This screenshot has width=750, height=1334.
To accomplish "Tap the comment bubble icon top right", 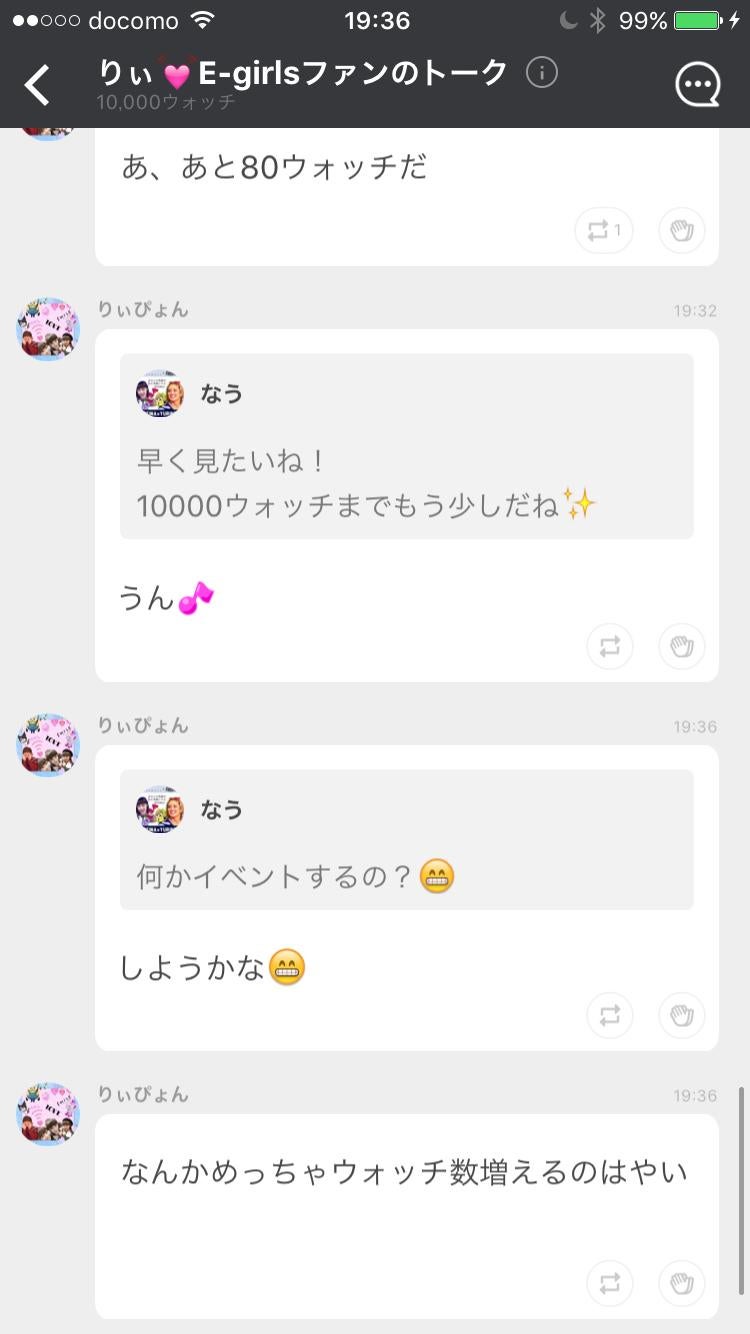I will 699,84.
